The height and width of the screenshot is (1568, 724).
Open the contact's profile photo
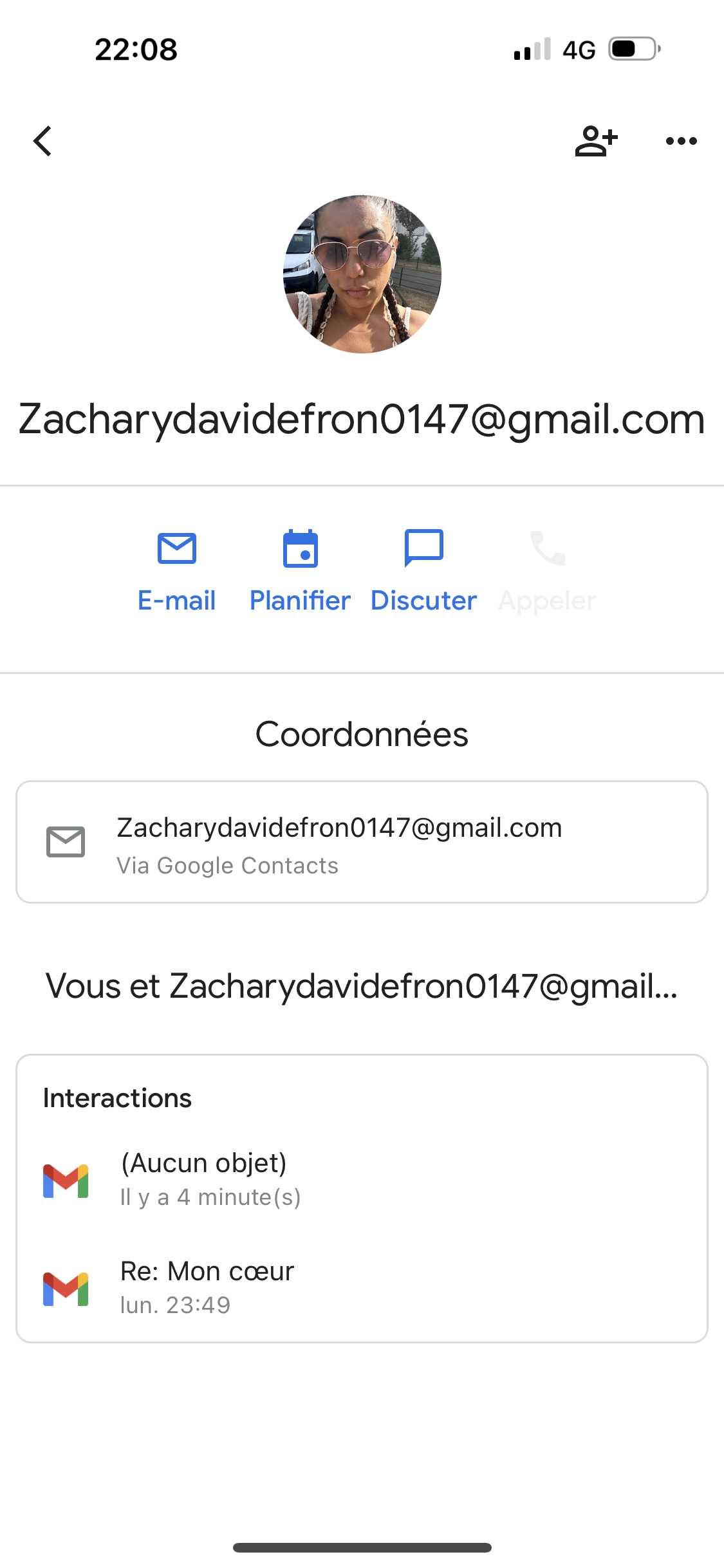pyautogui.click(x=362, y=274)
